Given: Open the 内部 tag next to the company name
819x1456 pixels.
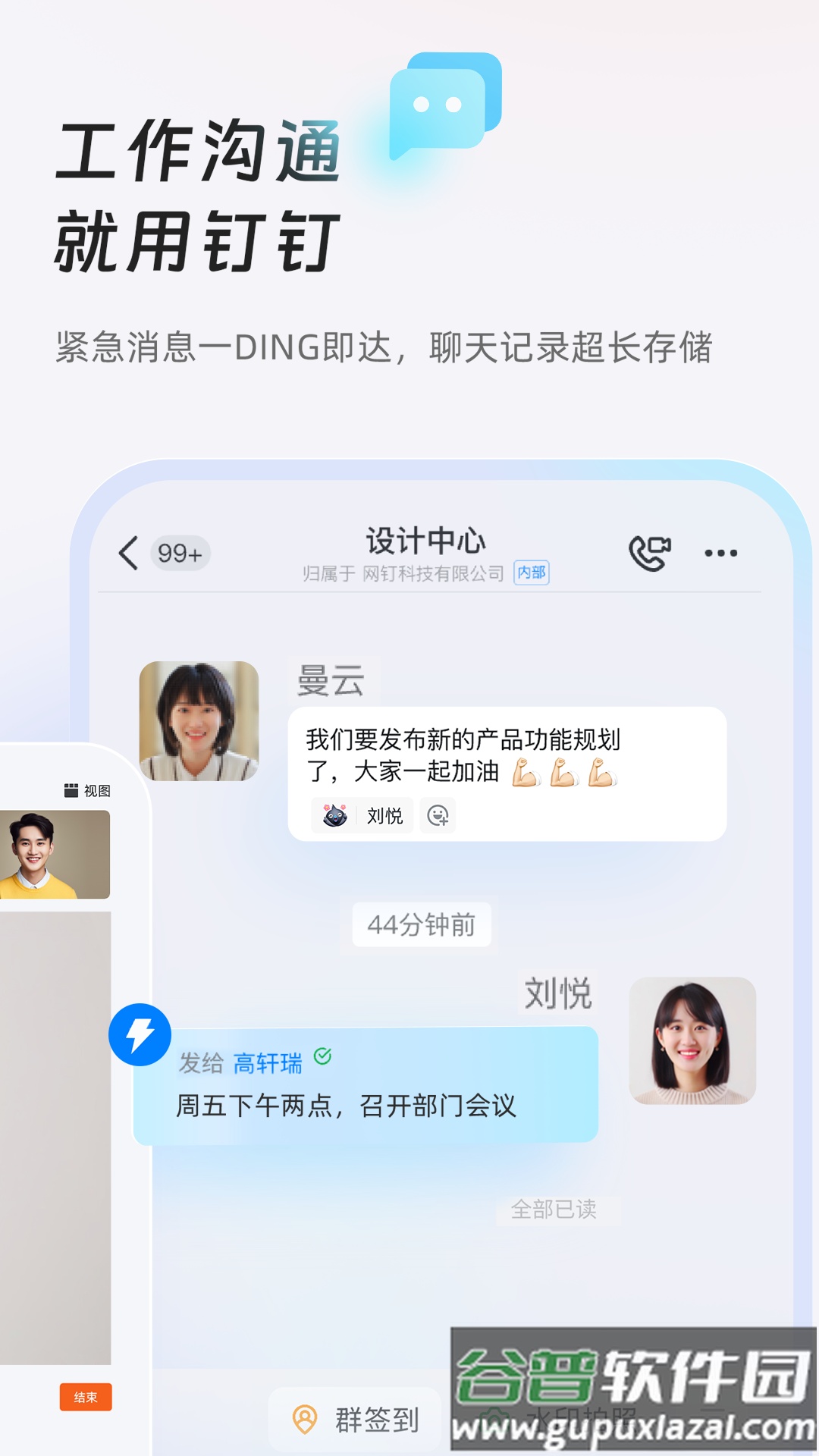Looking at the screenshot, I should coord(532,574).
